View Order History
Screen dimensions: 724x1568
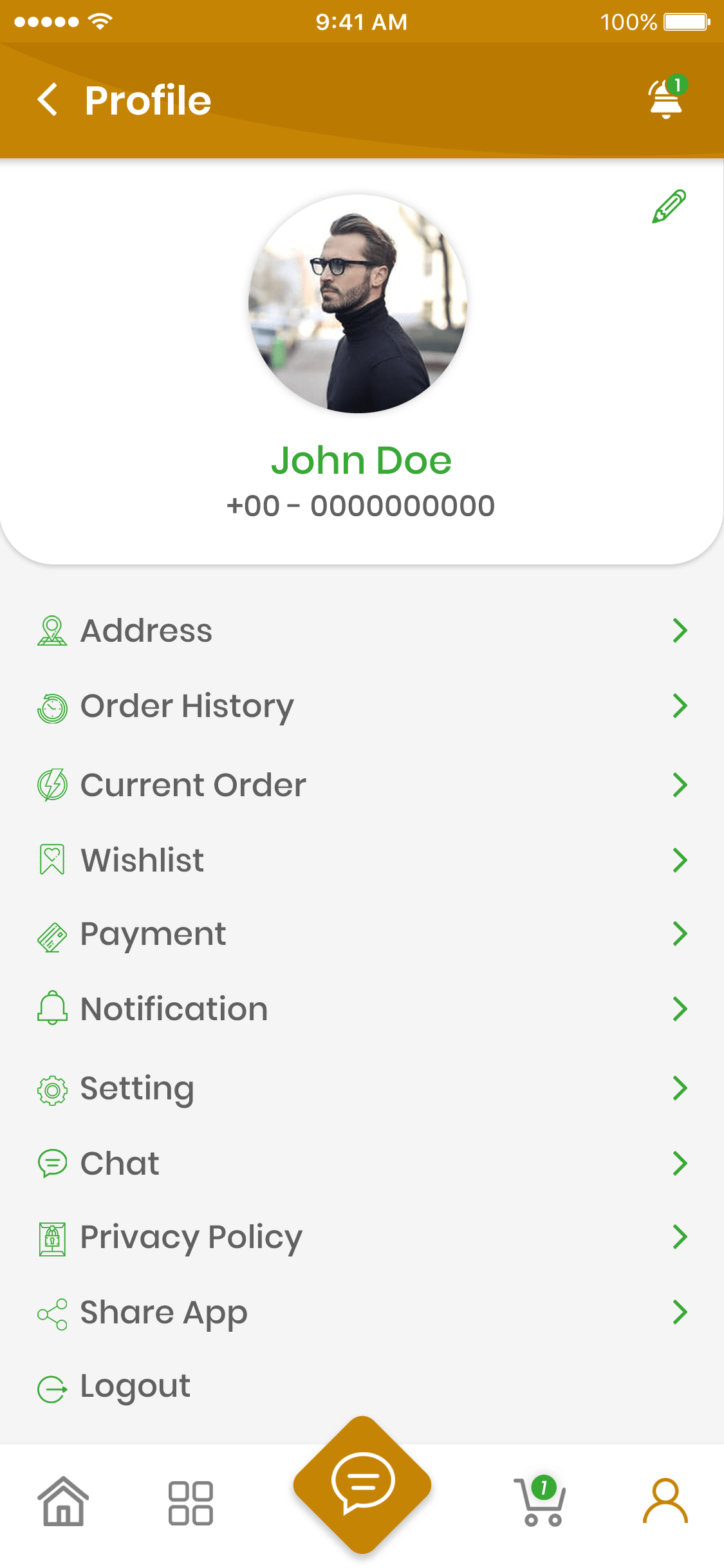pos(362,706)
